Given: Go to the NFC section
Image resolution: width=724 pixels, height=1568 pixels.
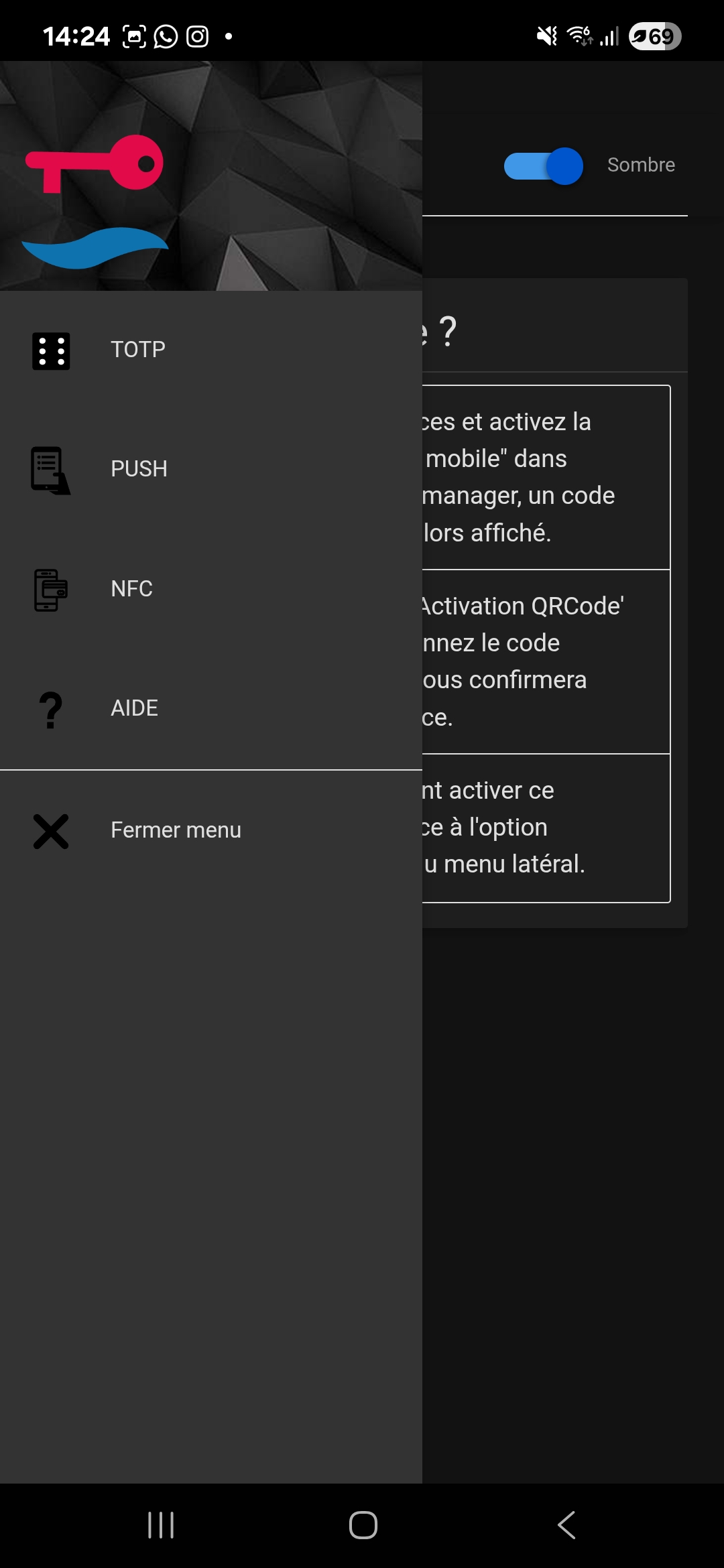Looking at the screenshot, I should (131, 589).
